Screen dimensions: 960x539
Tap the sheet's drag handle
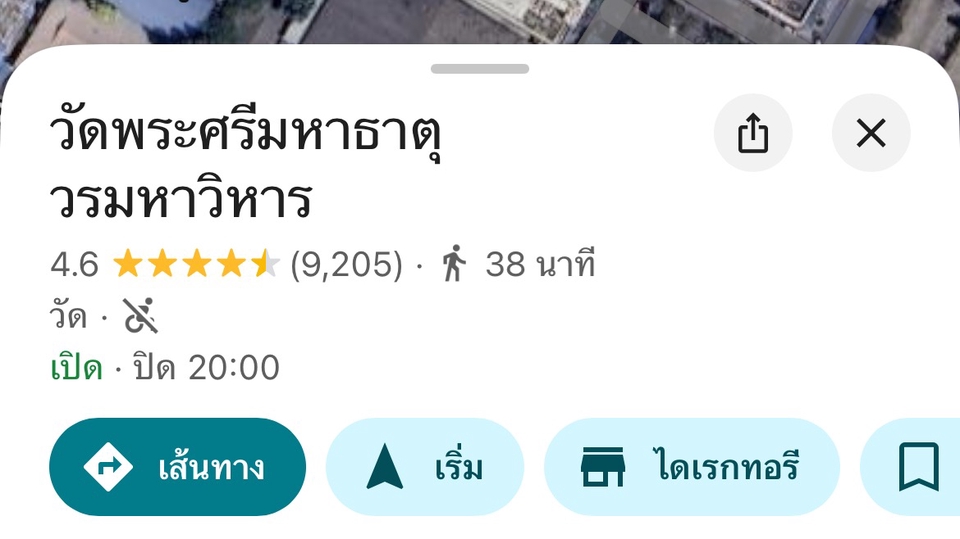(x=480, y=69)
